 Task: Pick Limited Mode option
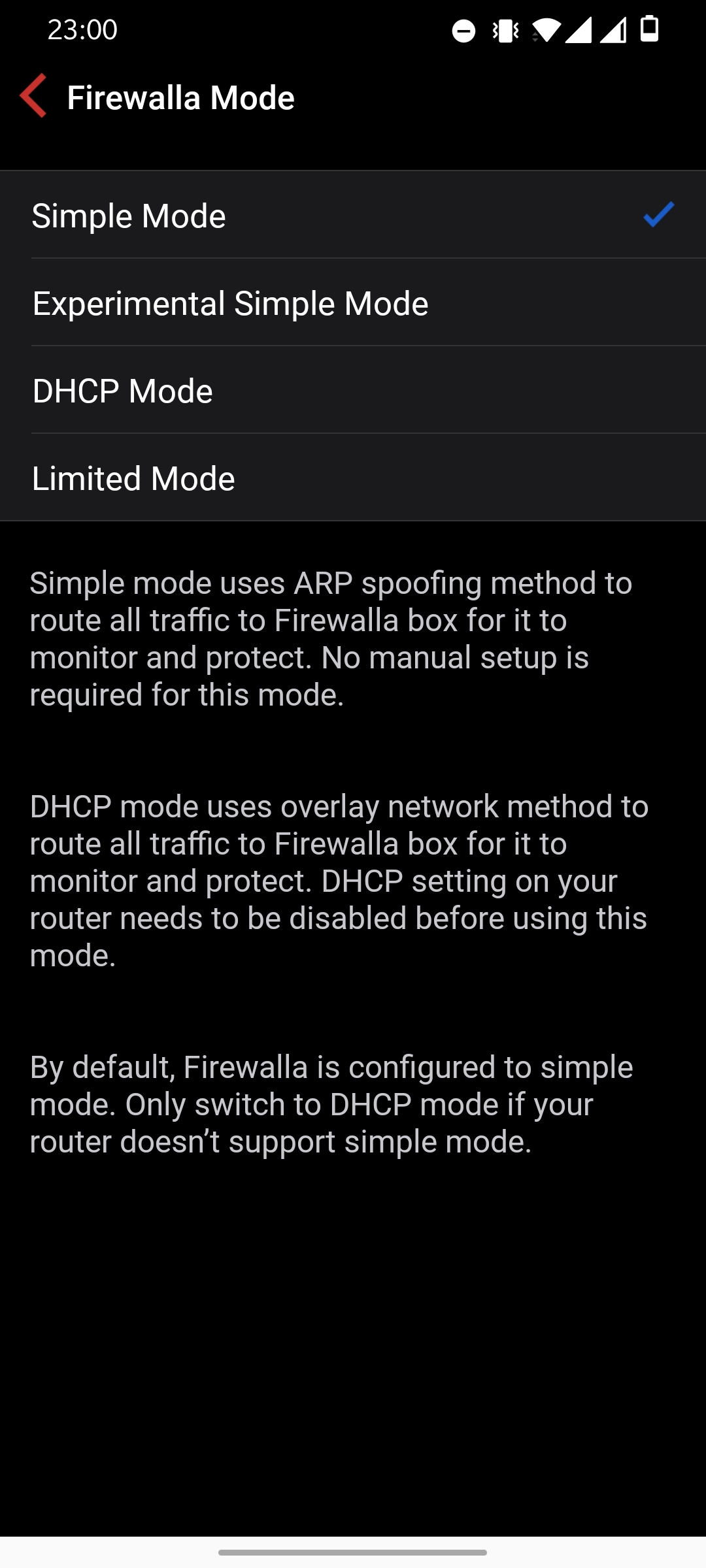tap(353, 478)
